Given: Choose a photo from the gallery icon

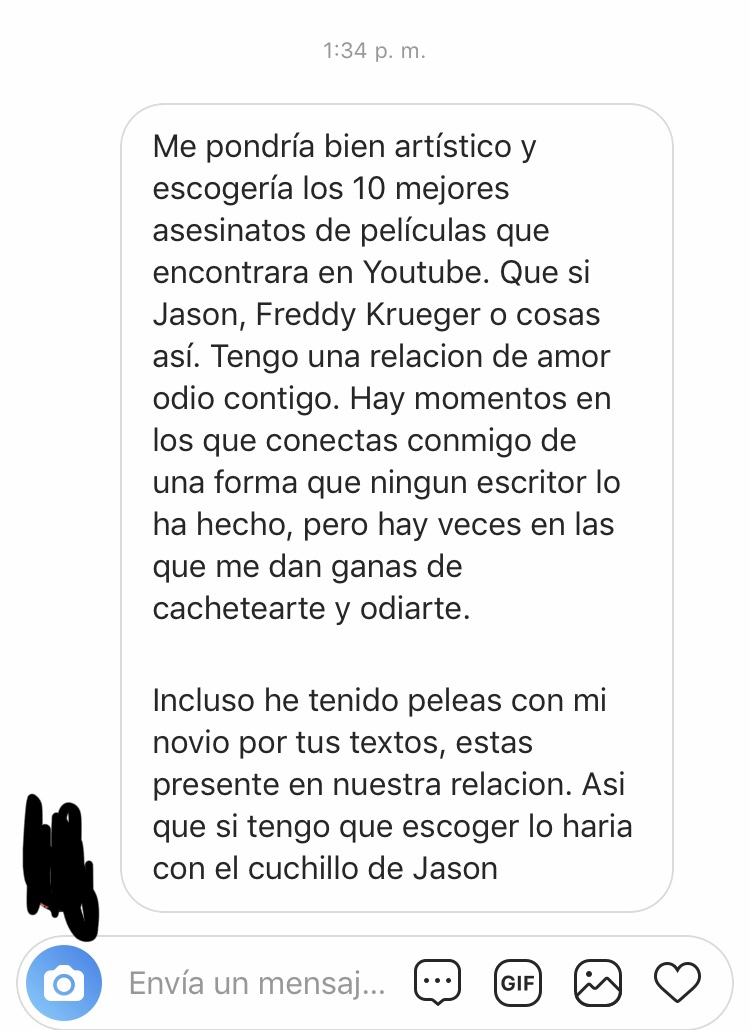Looking at the screenshot, I should [597, 983].
